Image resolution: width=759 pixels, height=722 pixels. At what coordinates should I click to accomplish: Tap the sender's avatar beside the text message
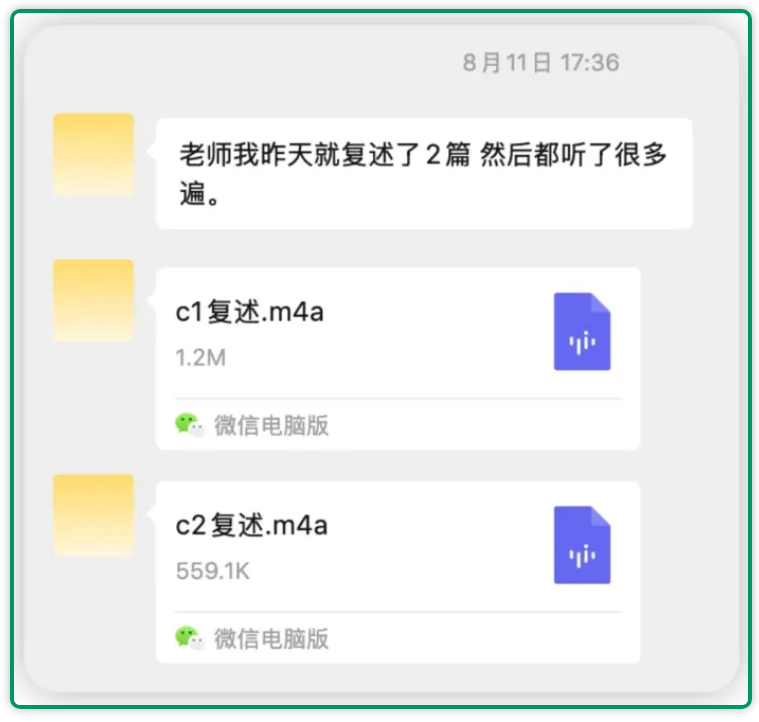(93, 154)
